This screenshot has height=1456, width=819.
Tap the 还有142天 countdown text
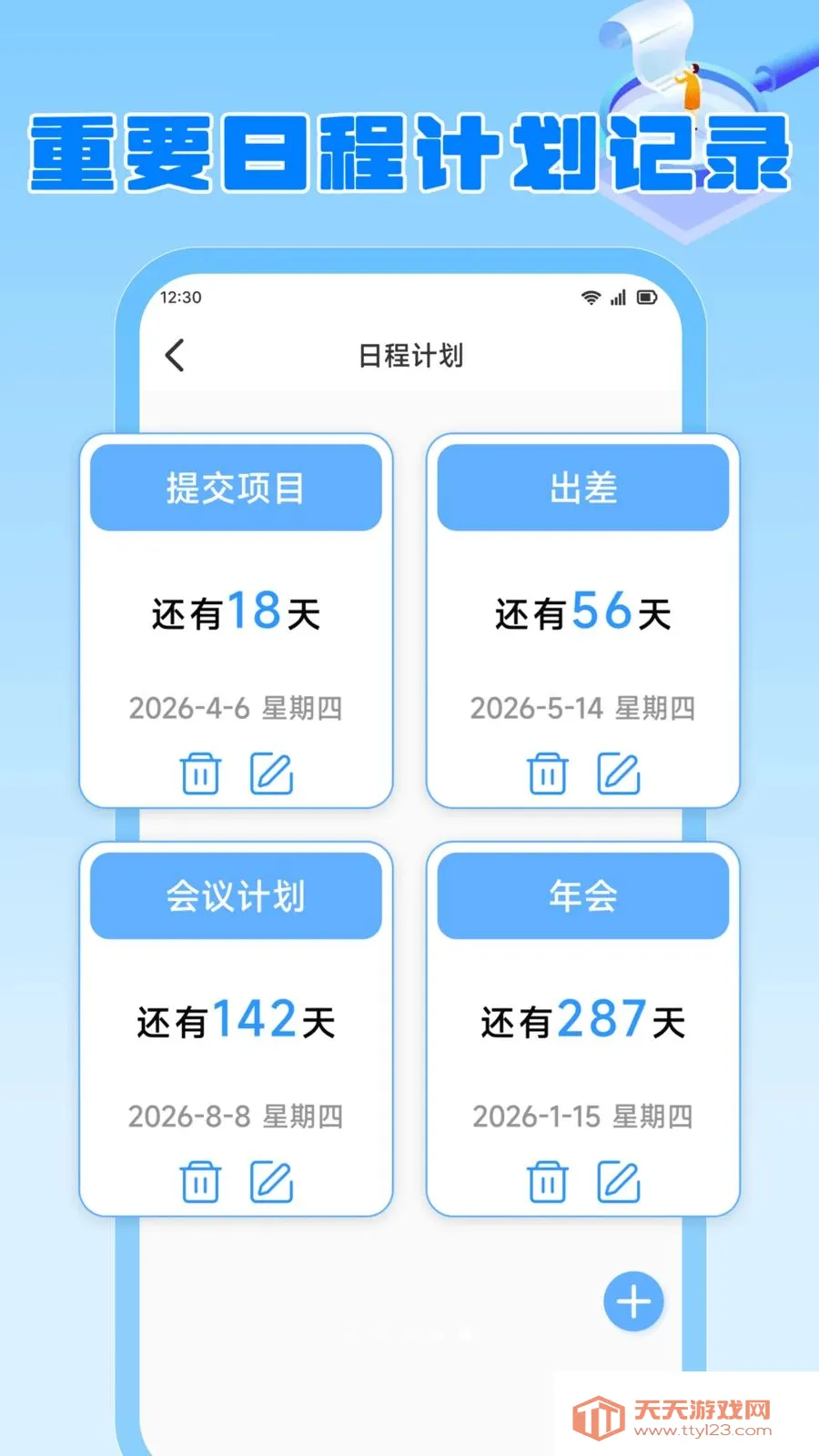[x=235, y=1021]
